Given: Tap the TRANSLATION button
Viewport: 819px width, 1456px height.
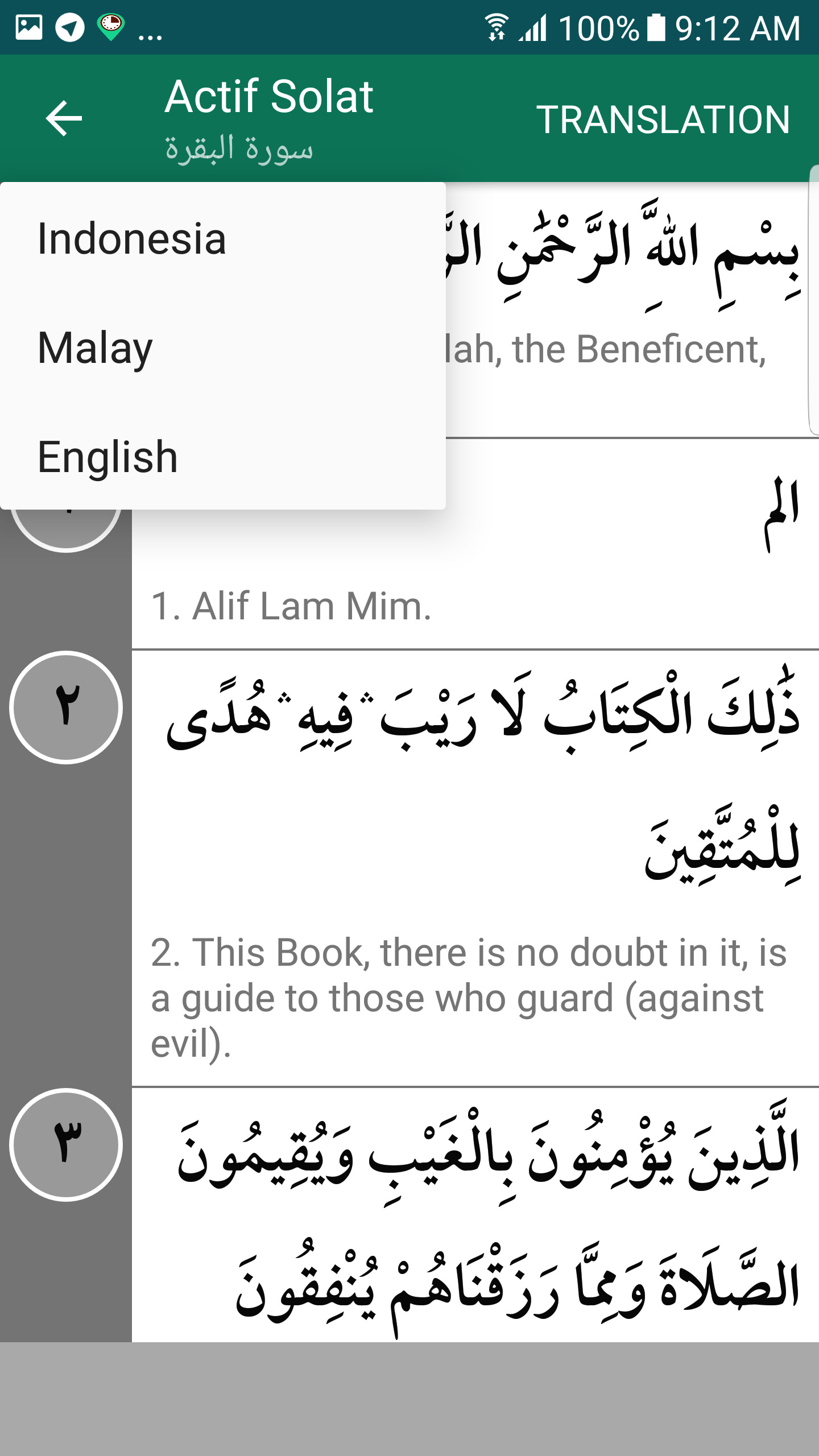Looking at the screenshot, I should (x=663, y=119).
